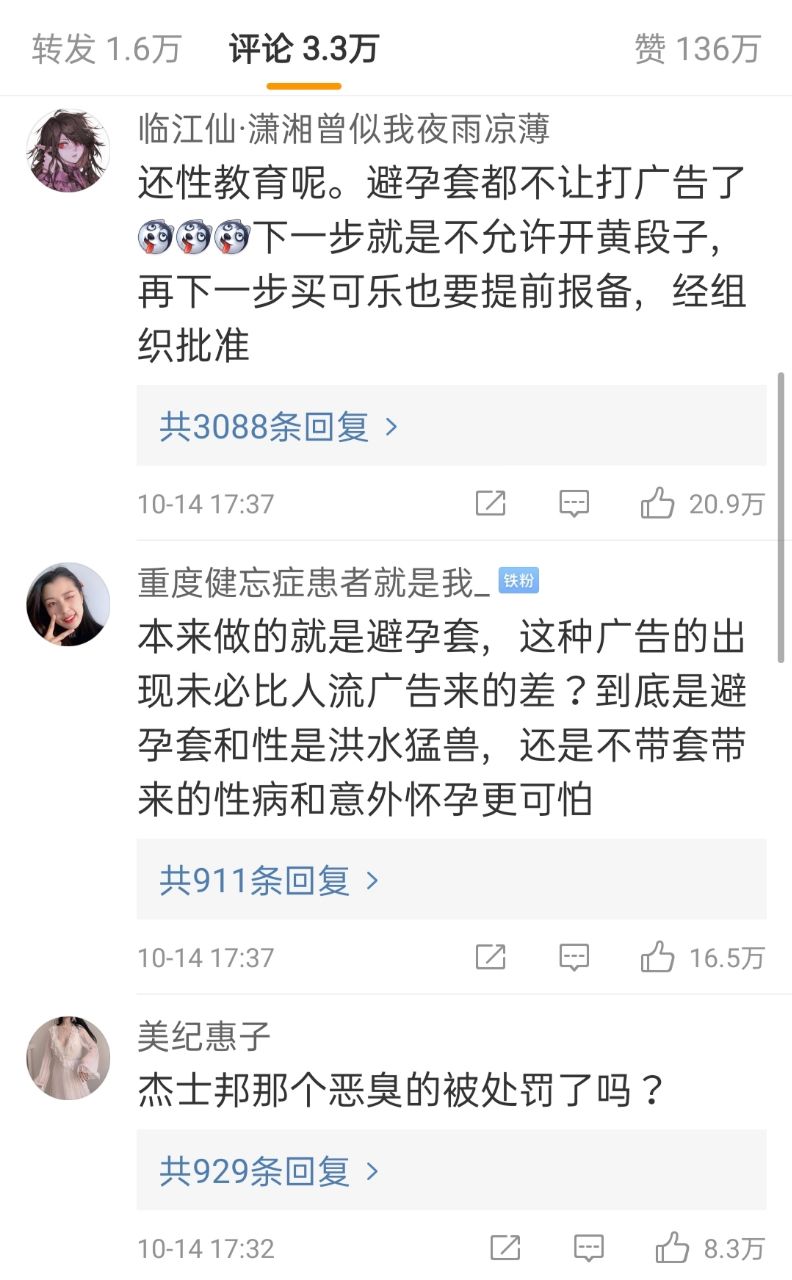Open avatar of 重度健忘症患者就是我_
Viewport: 792px width, 1280px height.
coord(68,604)
